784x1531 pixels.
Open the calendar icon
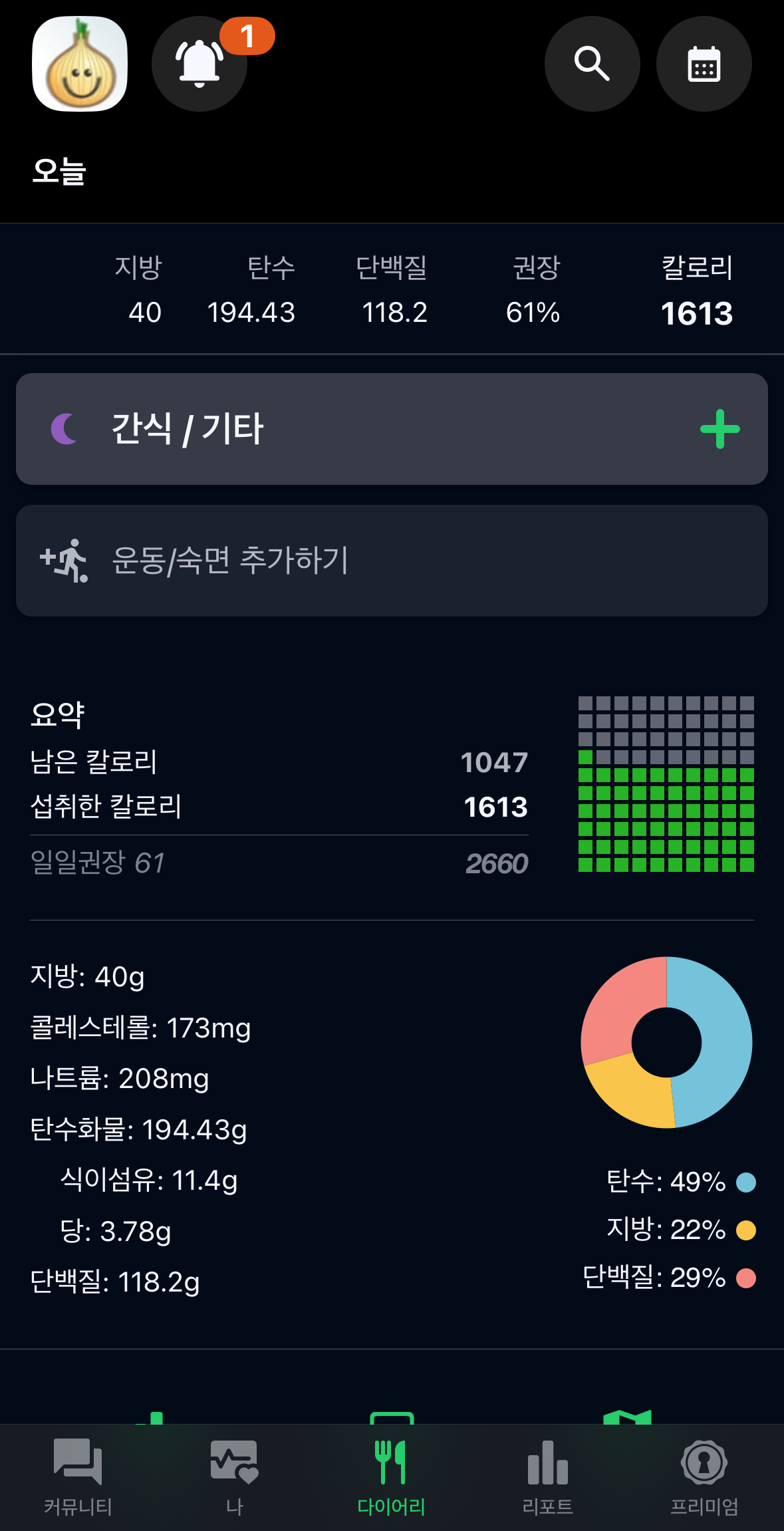[x=704, y=63]
